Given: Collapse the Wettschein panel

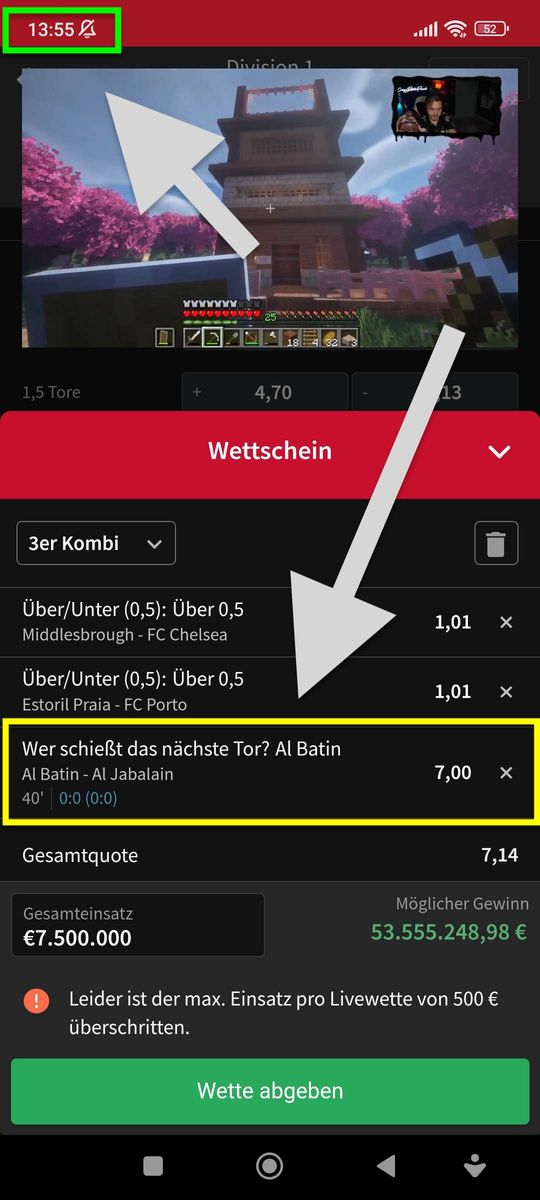Looking at the screenshot, I should tap(499, 451).
